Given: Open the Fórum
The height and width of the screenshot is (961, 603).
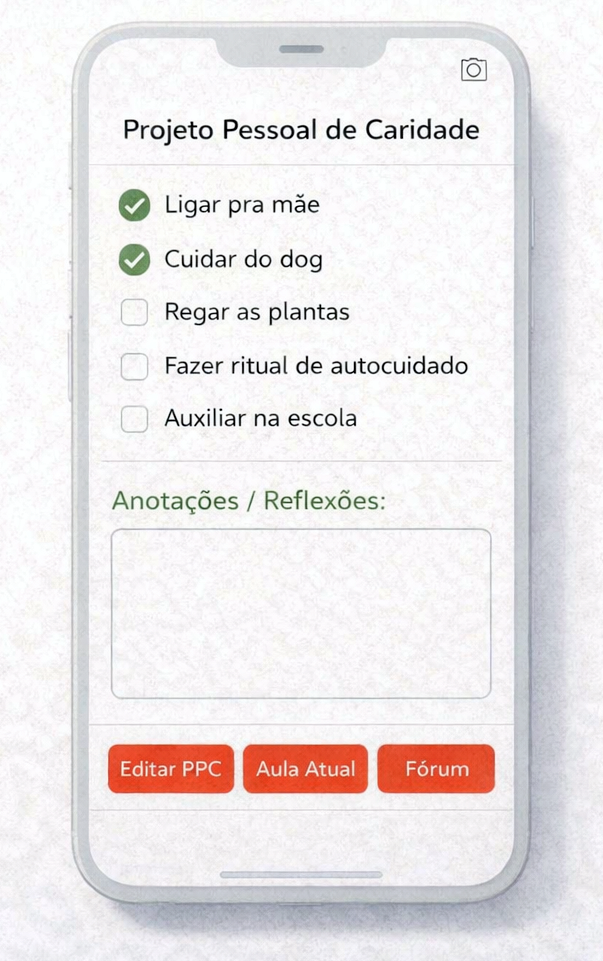Looking at the screenshot, I should click(x=436, y=769).
